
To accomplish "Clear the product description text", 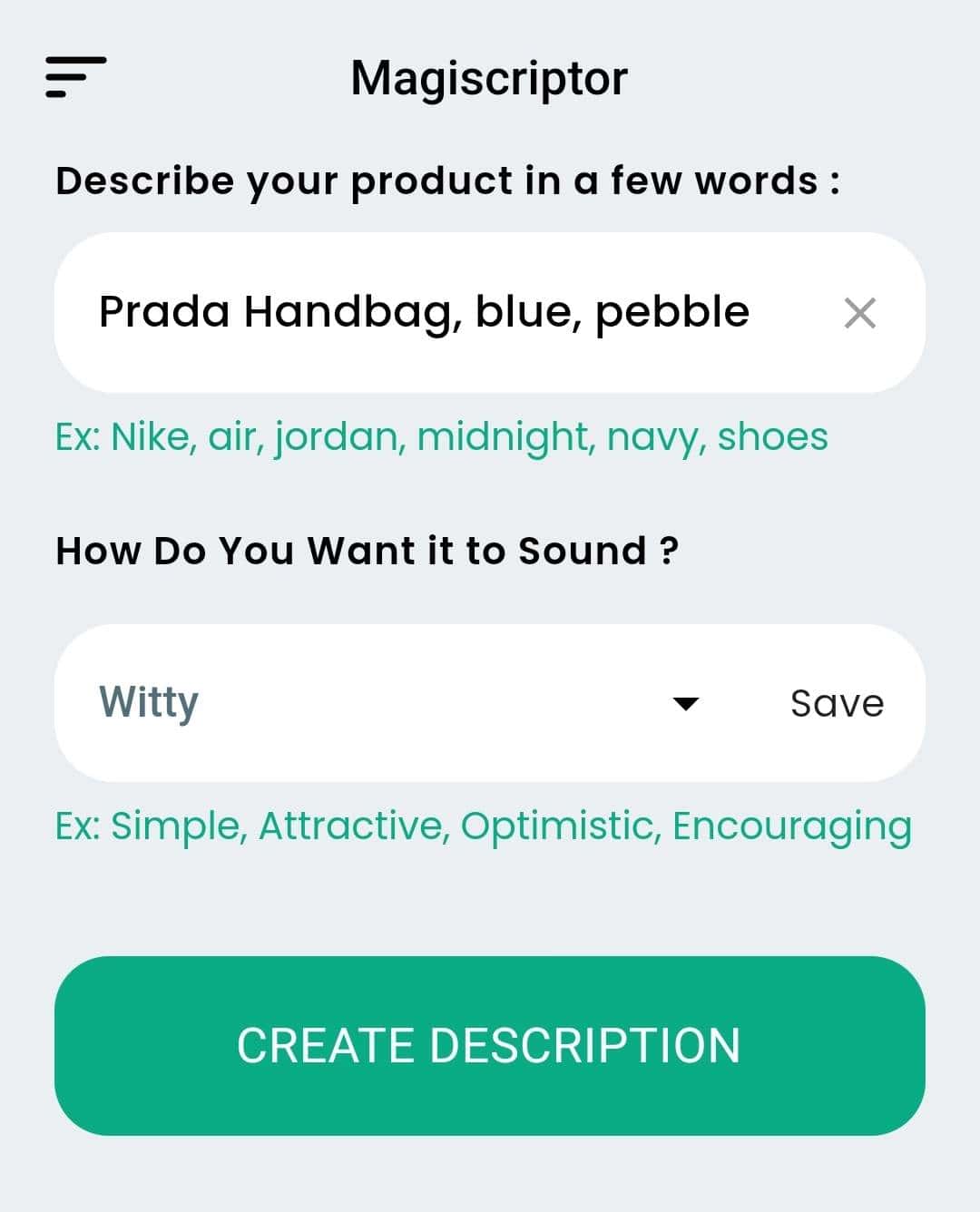I will pyautogui.click(x=859, y=313).
